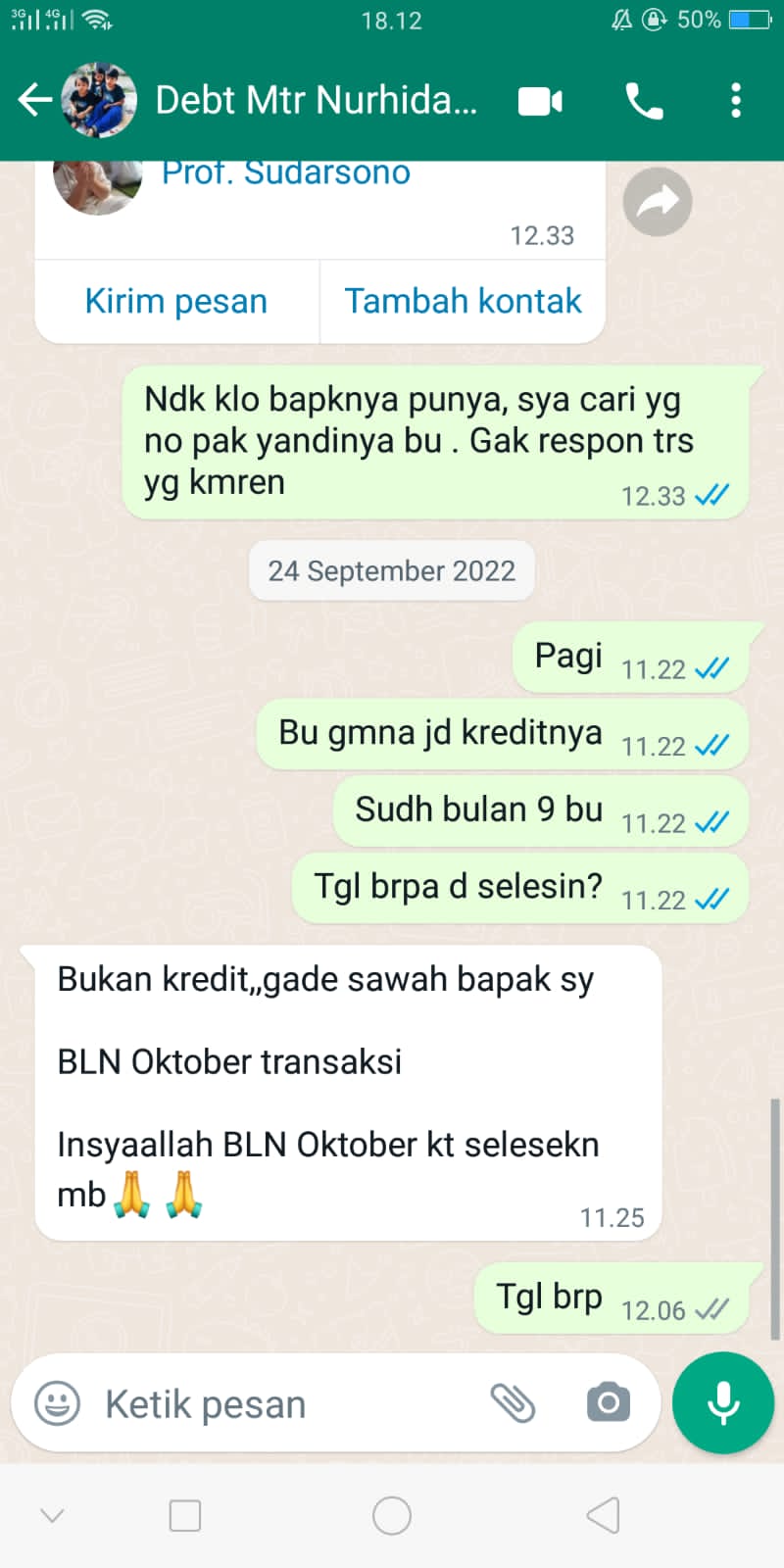Go back to the chat list
The height and width of the screenshot is (1568, 784).
pos(34,100)
